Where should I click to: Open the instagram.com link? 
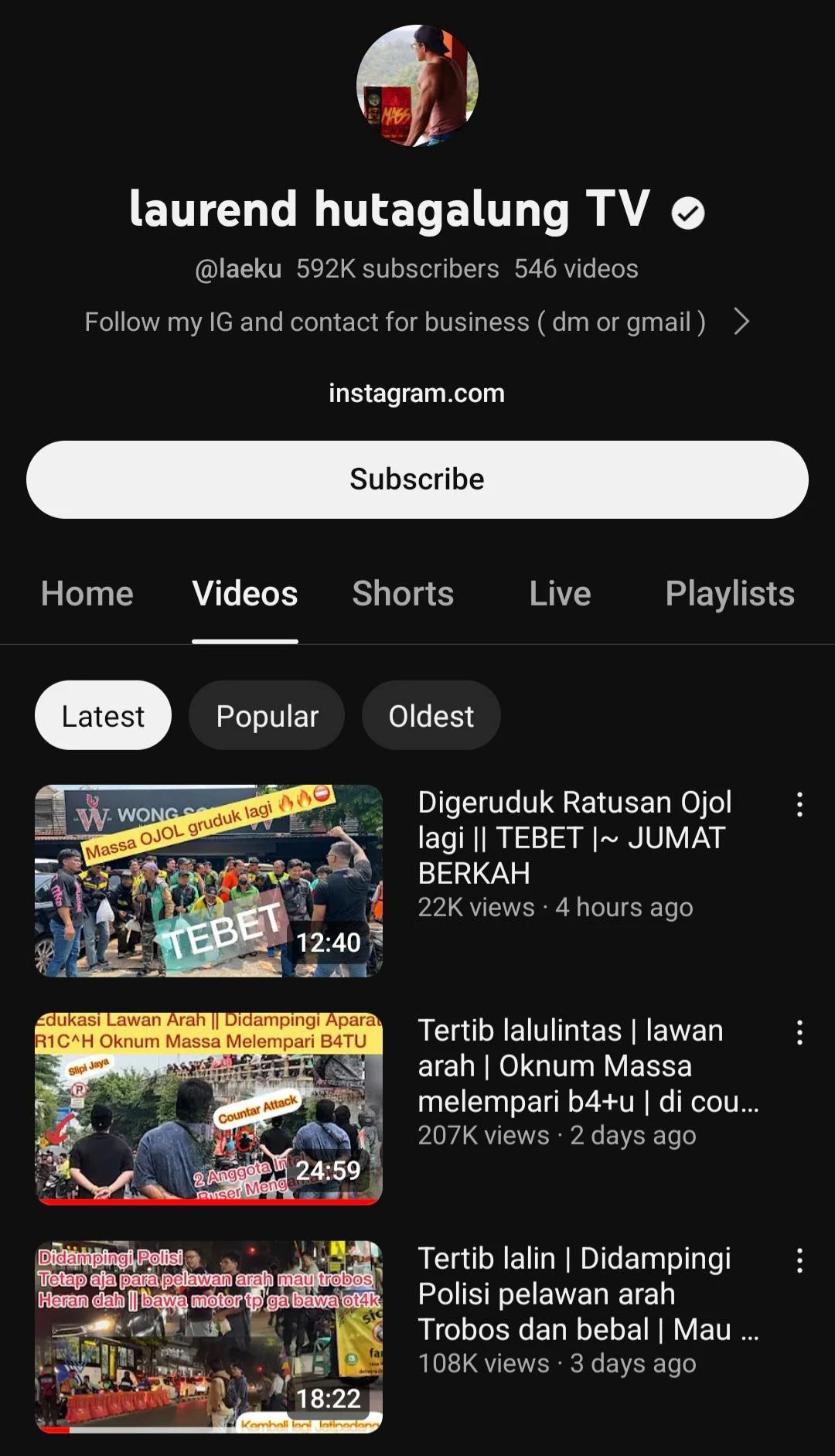(x=416, y=393)
